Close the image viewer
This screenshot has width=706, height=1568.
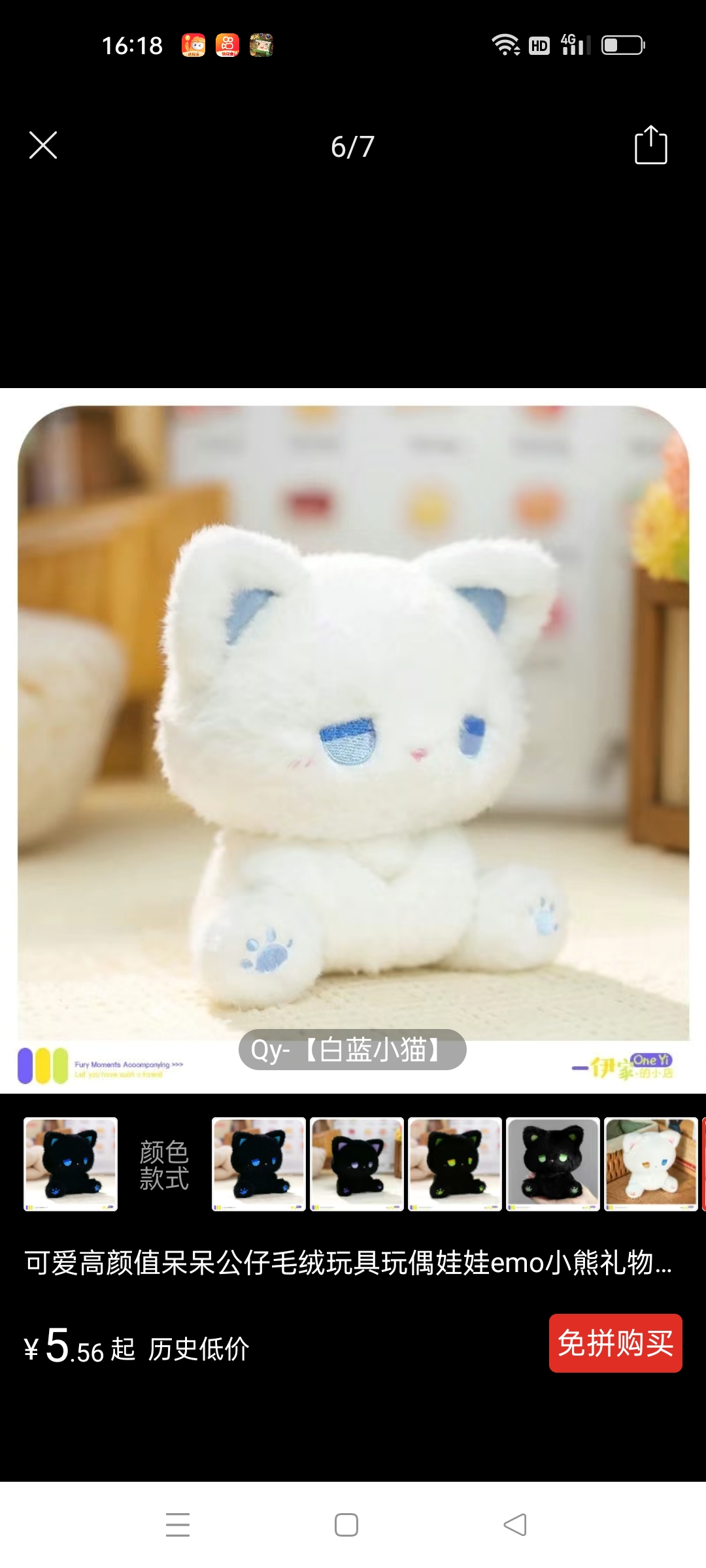click(x=43, y=145)
